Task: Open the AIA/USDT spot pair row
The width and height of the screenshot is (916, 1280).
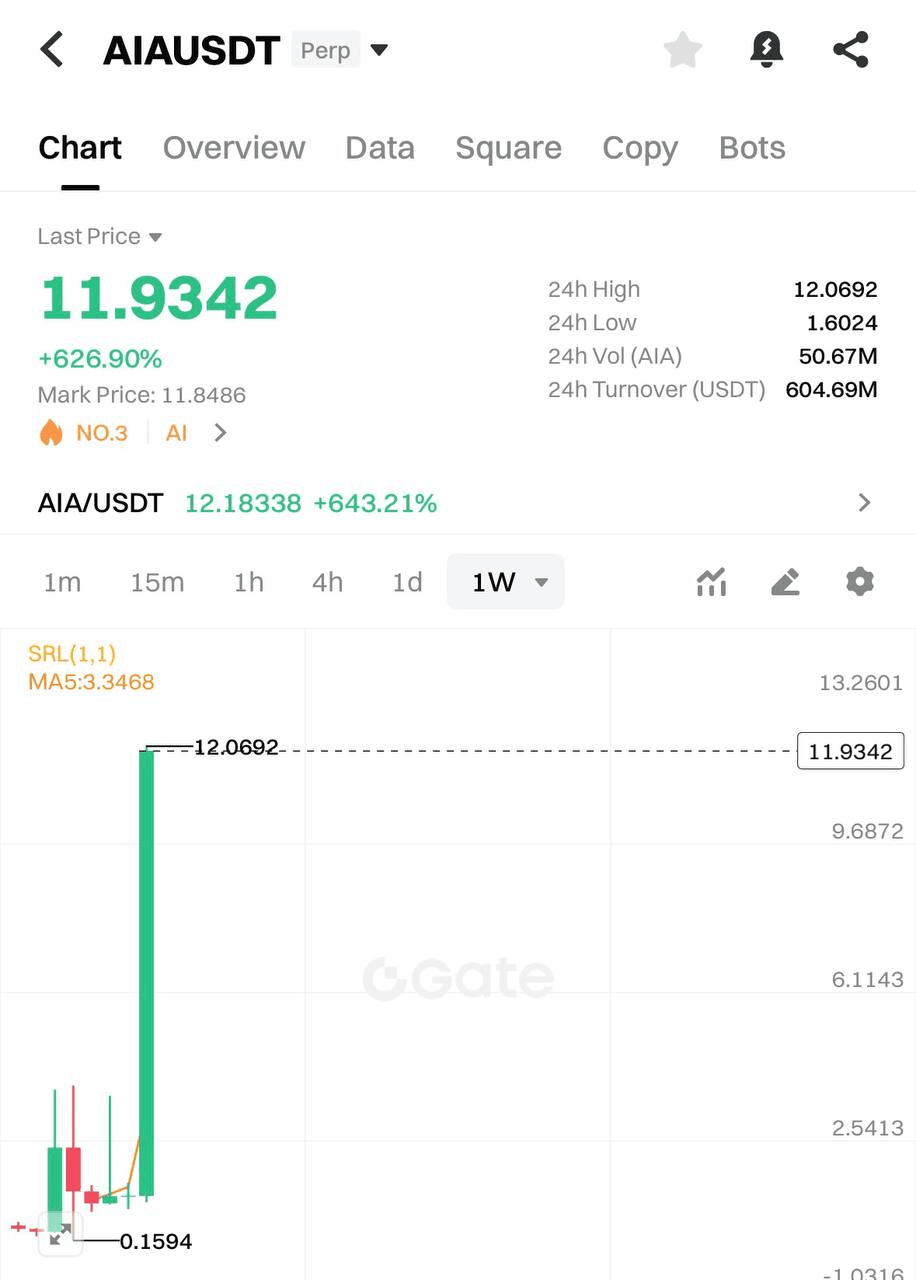Action: (x=456, y=503)
